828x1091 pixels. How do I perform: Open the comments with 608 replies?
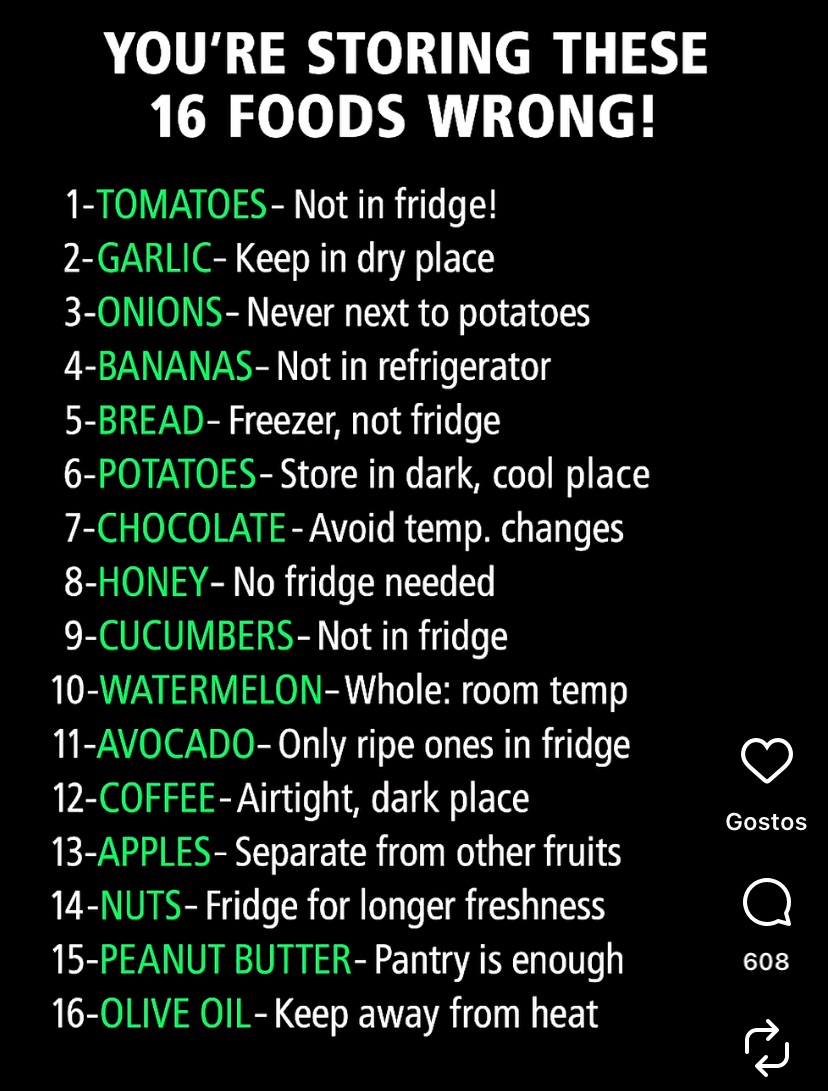tap(767, 905)
